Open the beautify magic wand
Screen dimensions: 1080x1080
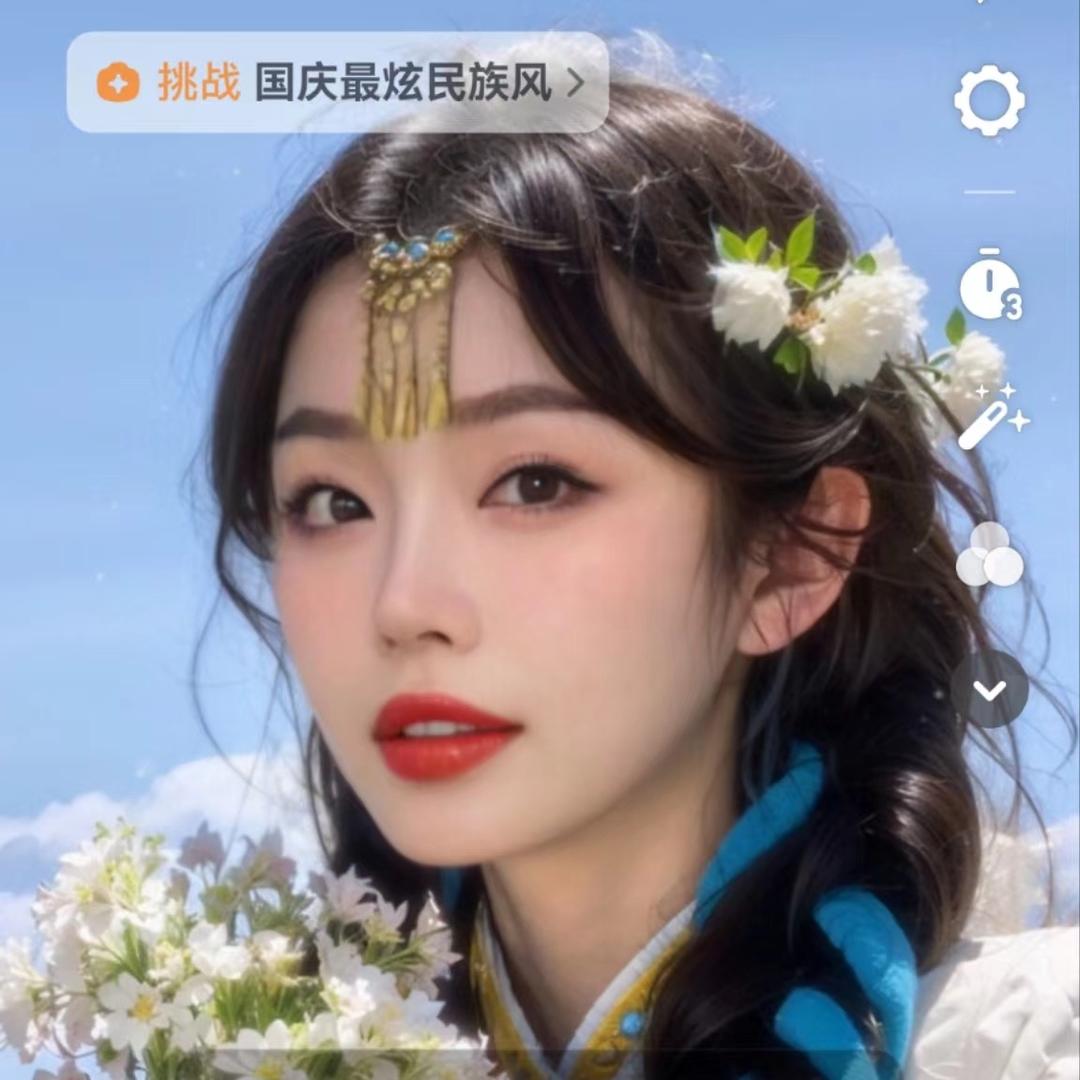991,416
